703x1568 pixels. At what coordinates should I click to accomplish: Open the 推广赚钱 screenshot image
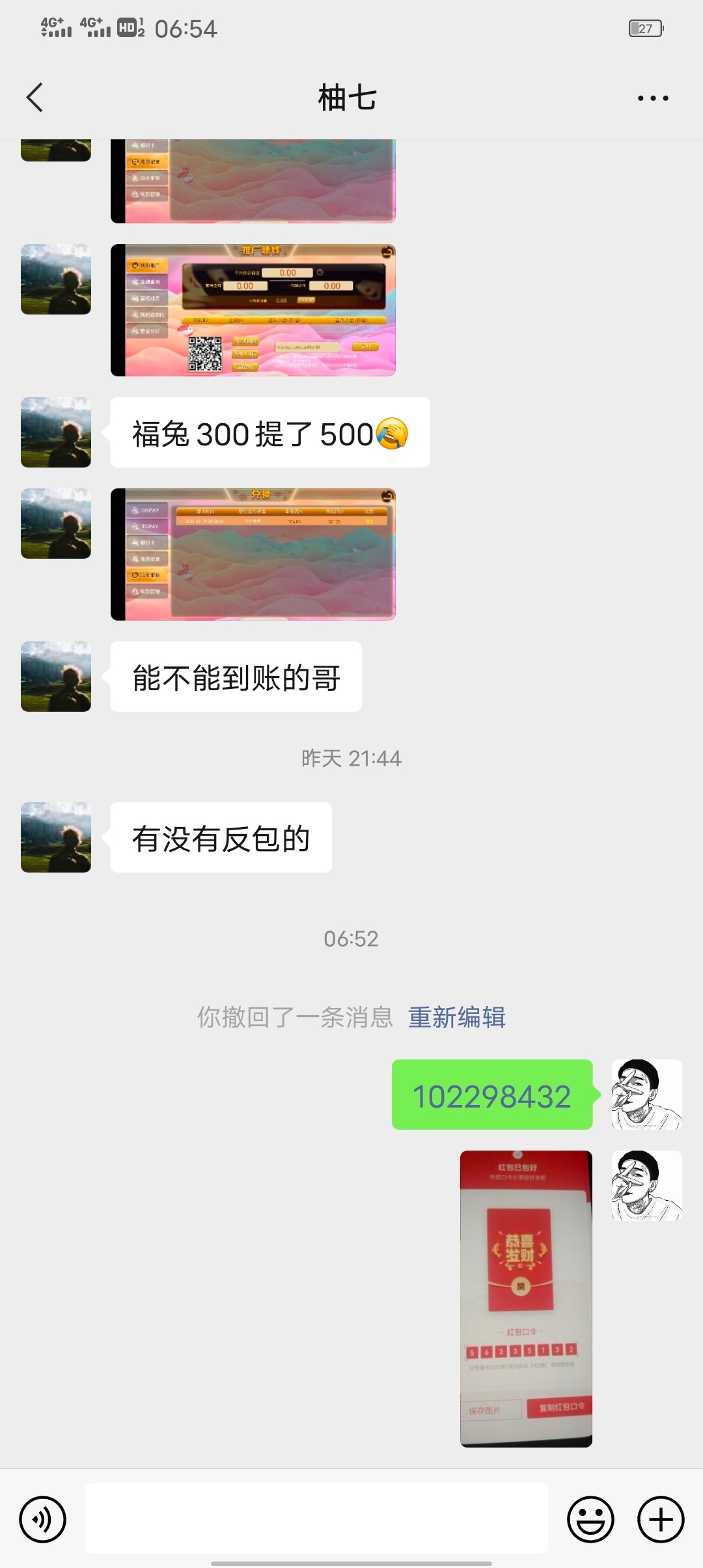[x=253, y=310]
